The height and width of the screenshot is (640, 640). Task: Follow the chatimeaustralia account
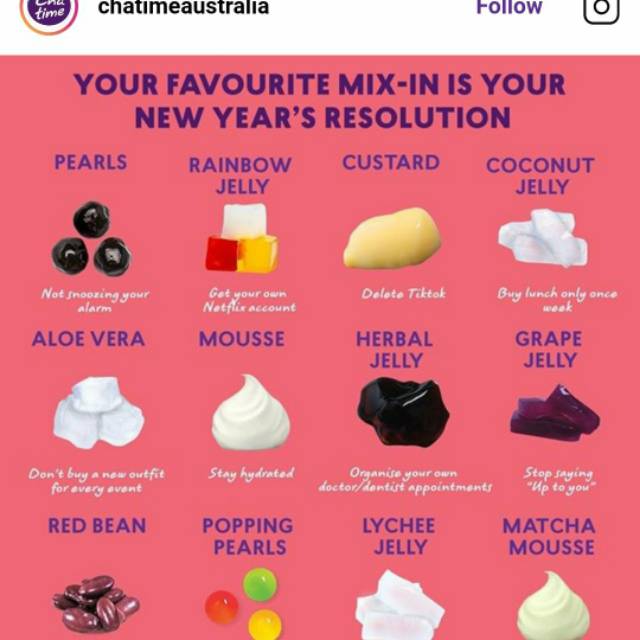[508, 8]
